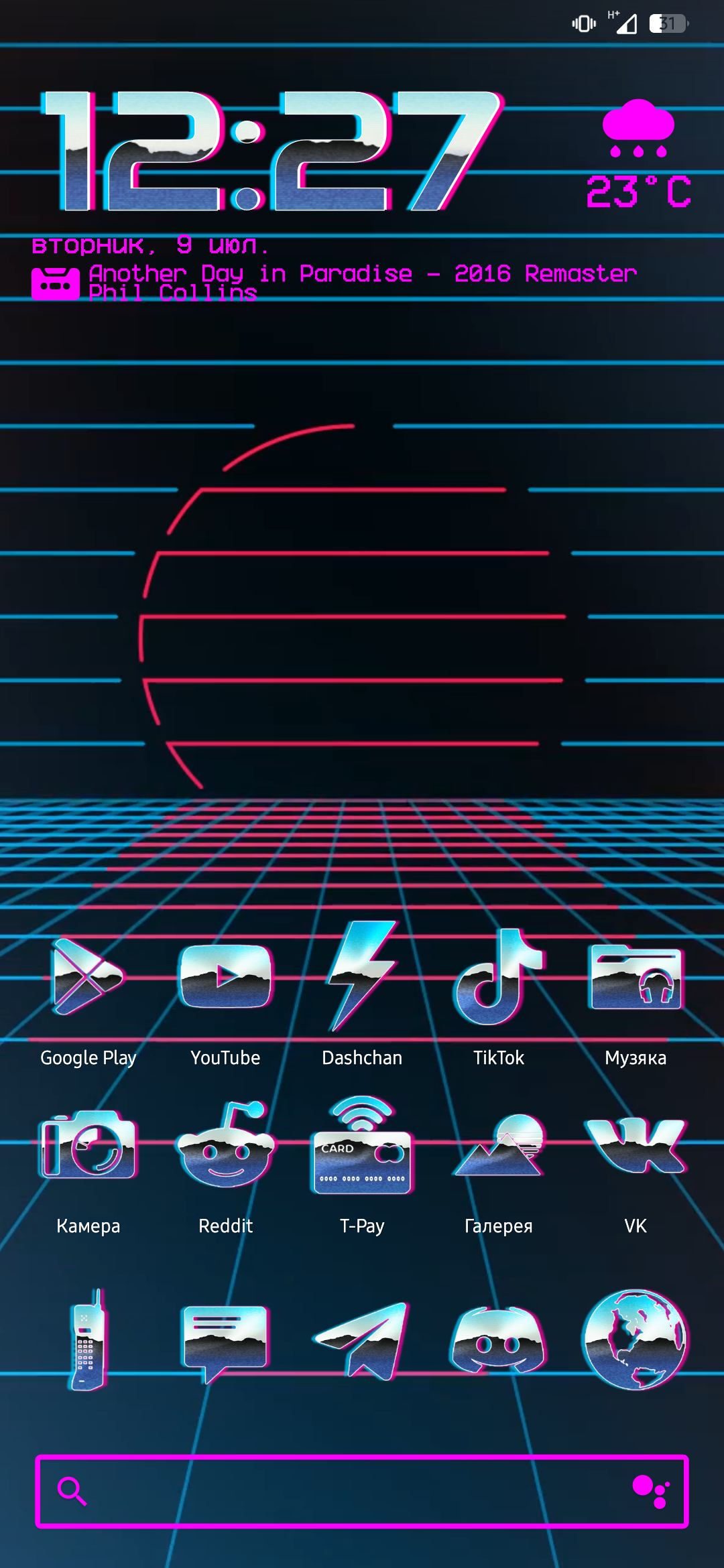
Task: Open the messages app in dock
Action: [225, 1342]
